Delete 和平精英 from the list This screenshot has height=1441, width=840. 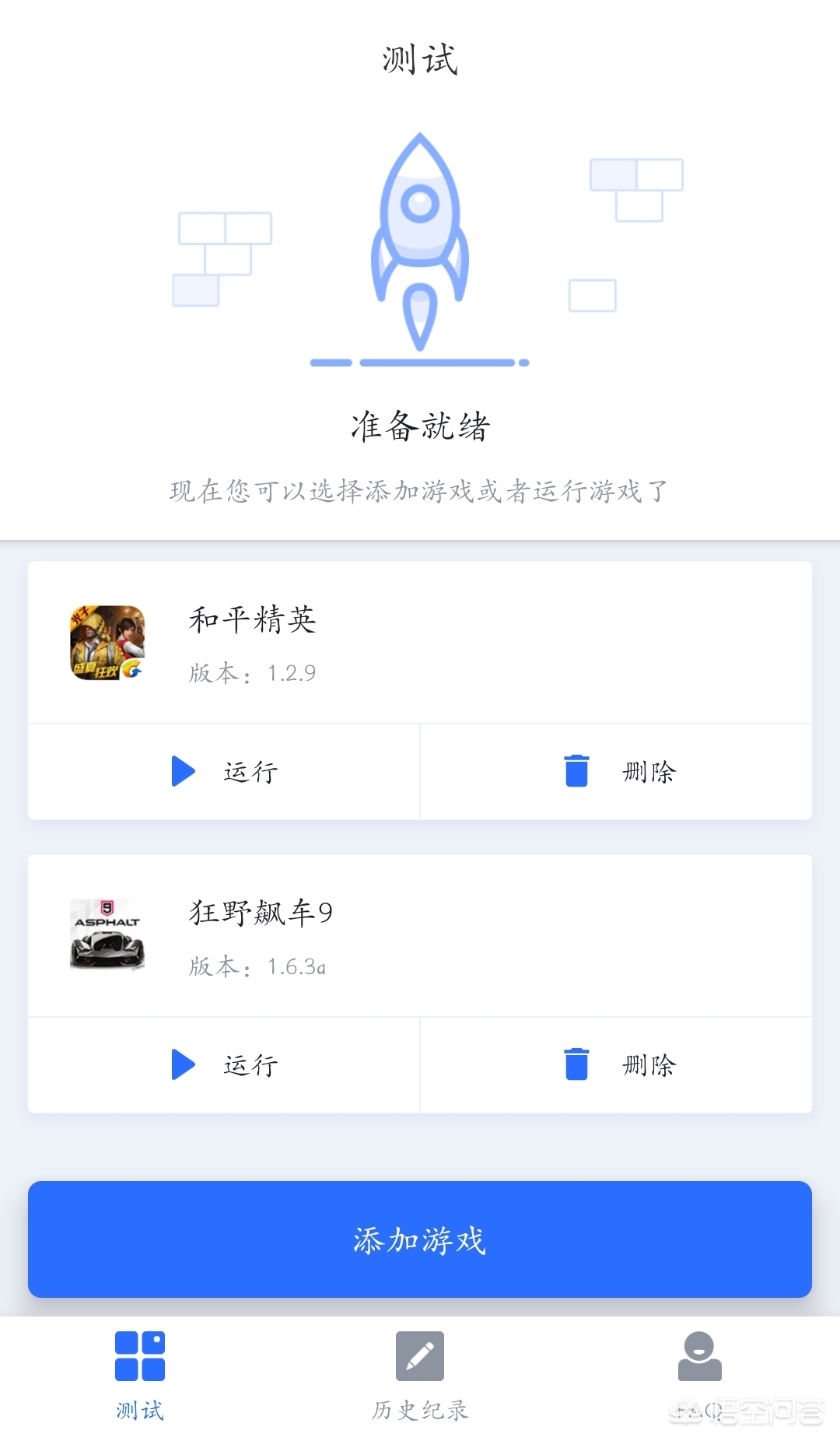pyautogui.click(x=616, y=771)
